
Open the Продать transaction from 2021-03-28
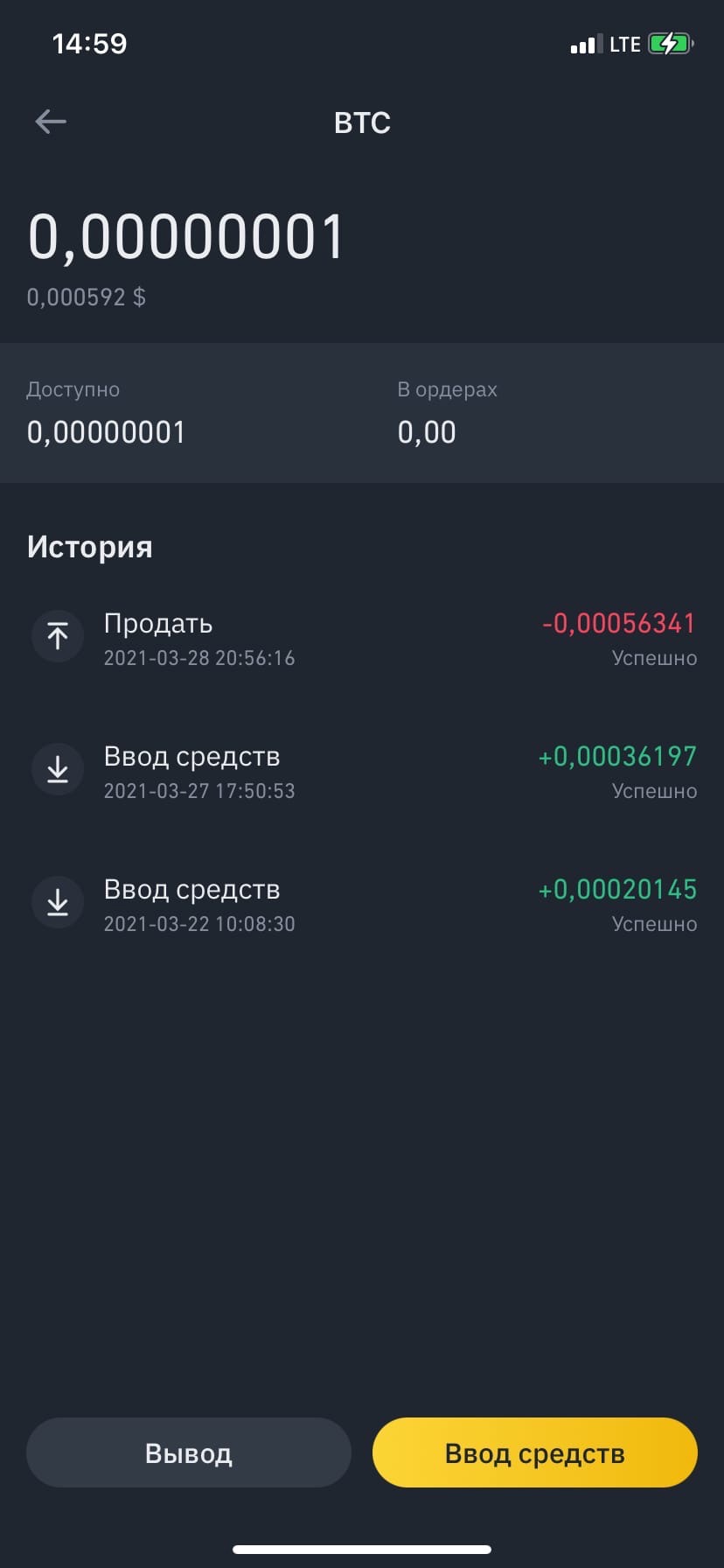coord(362,639)
